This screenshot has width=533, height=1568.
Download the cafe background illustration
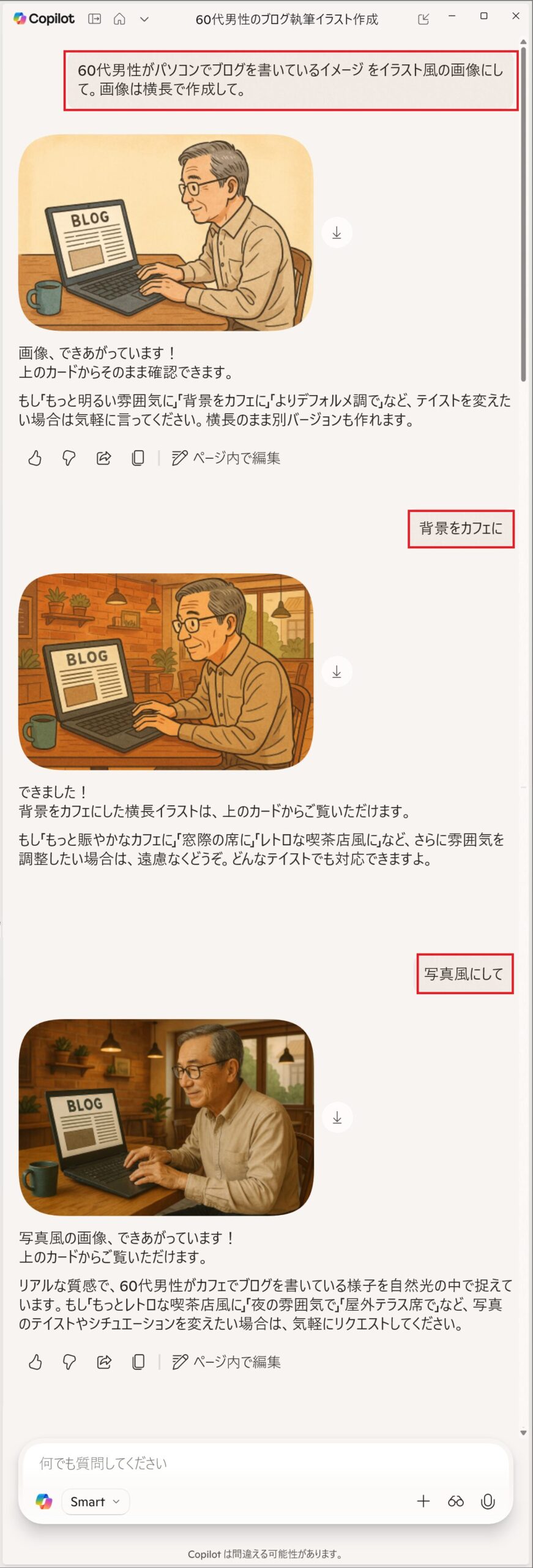point(337,672)
